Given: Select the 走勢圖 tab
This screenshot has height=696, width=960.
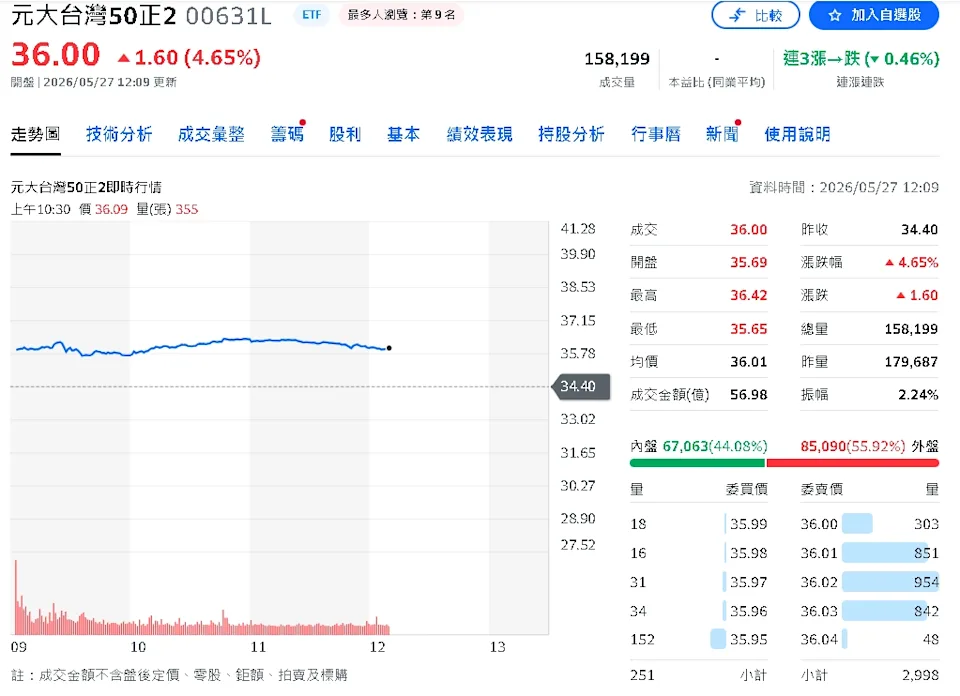Looking at the screenshot, I should pyautogui.click(x=36, y=134).
